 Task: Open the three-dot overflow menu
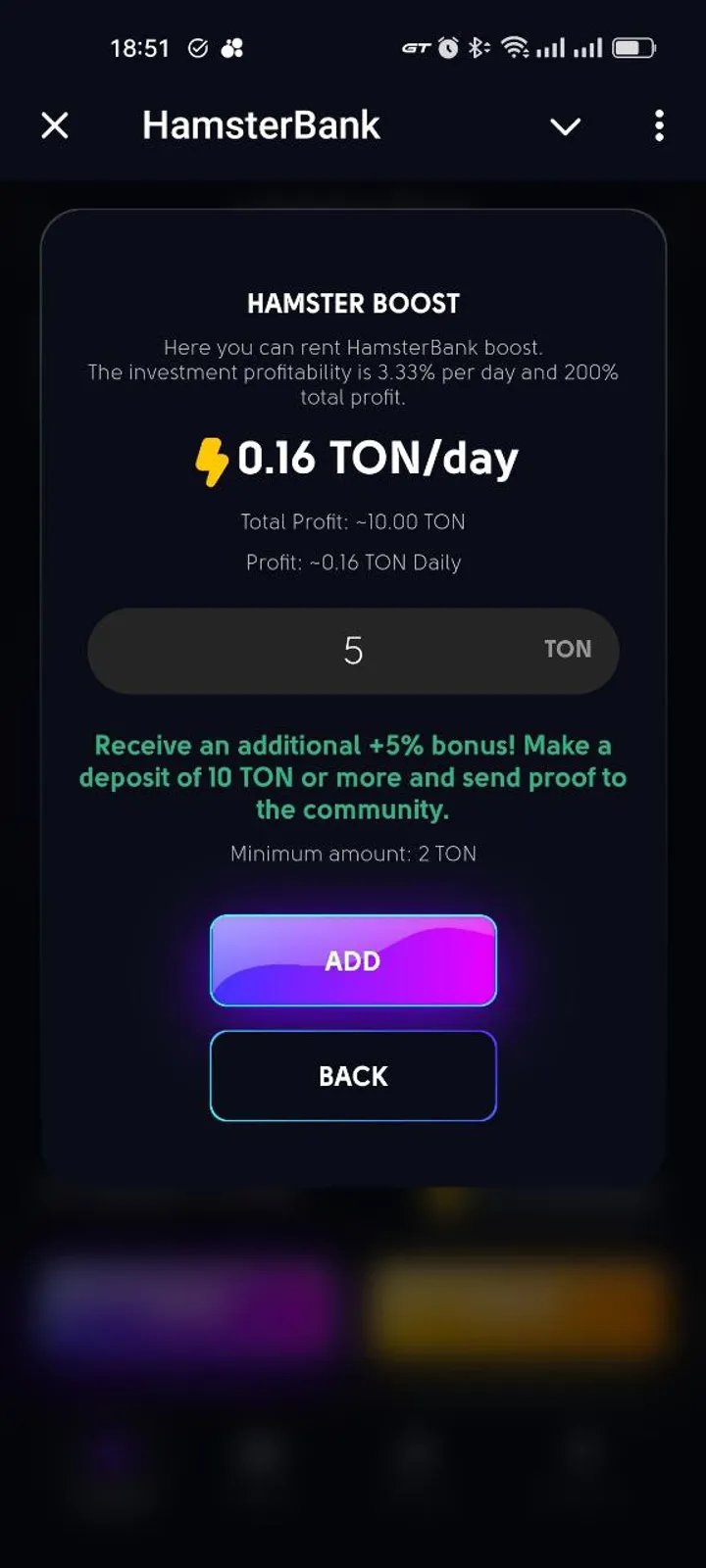pos(659,125)
